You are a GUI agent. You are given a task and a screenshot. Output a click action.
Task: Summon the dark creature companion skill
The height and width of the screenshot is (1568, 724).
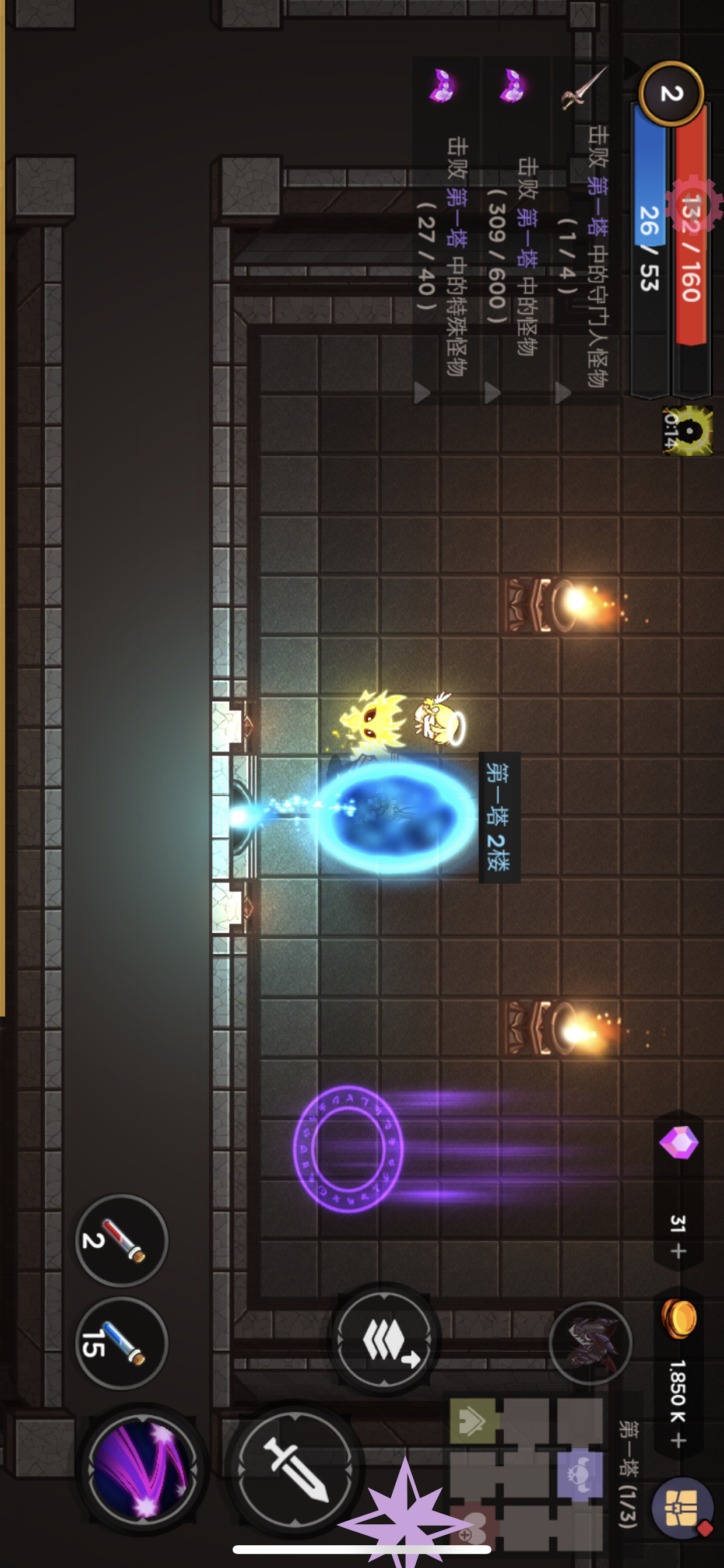click(x=589, y=1342)
